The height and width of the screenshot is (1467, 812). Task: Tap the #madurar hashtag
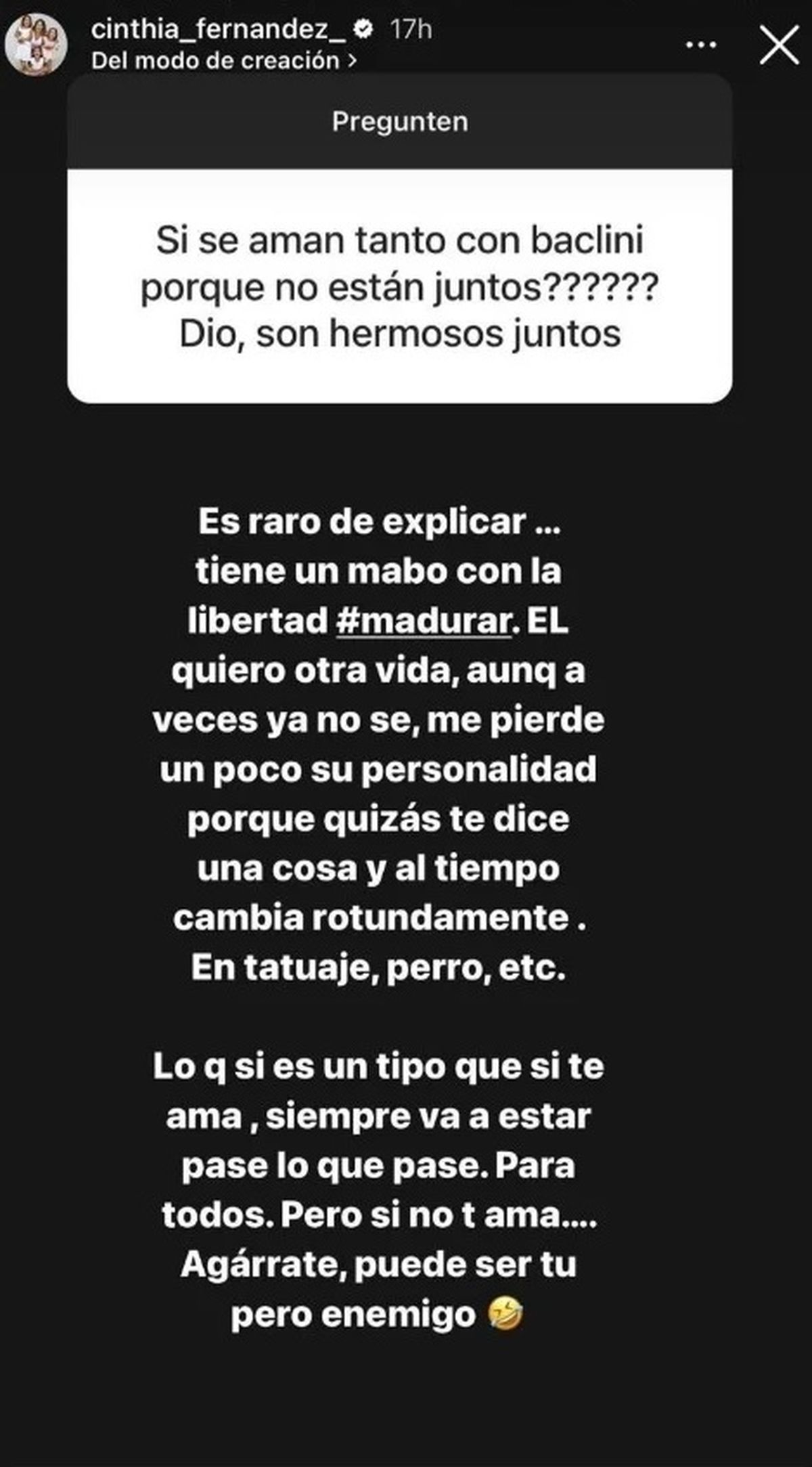(424, 621)
